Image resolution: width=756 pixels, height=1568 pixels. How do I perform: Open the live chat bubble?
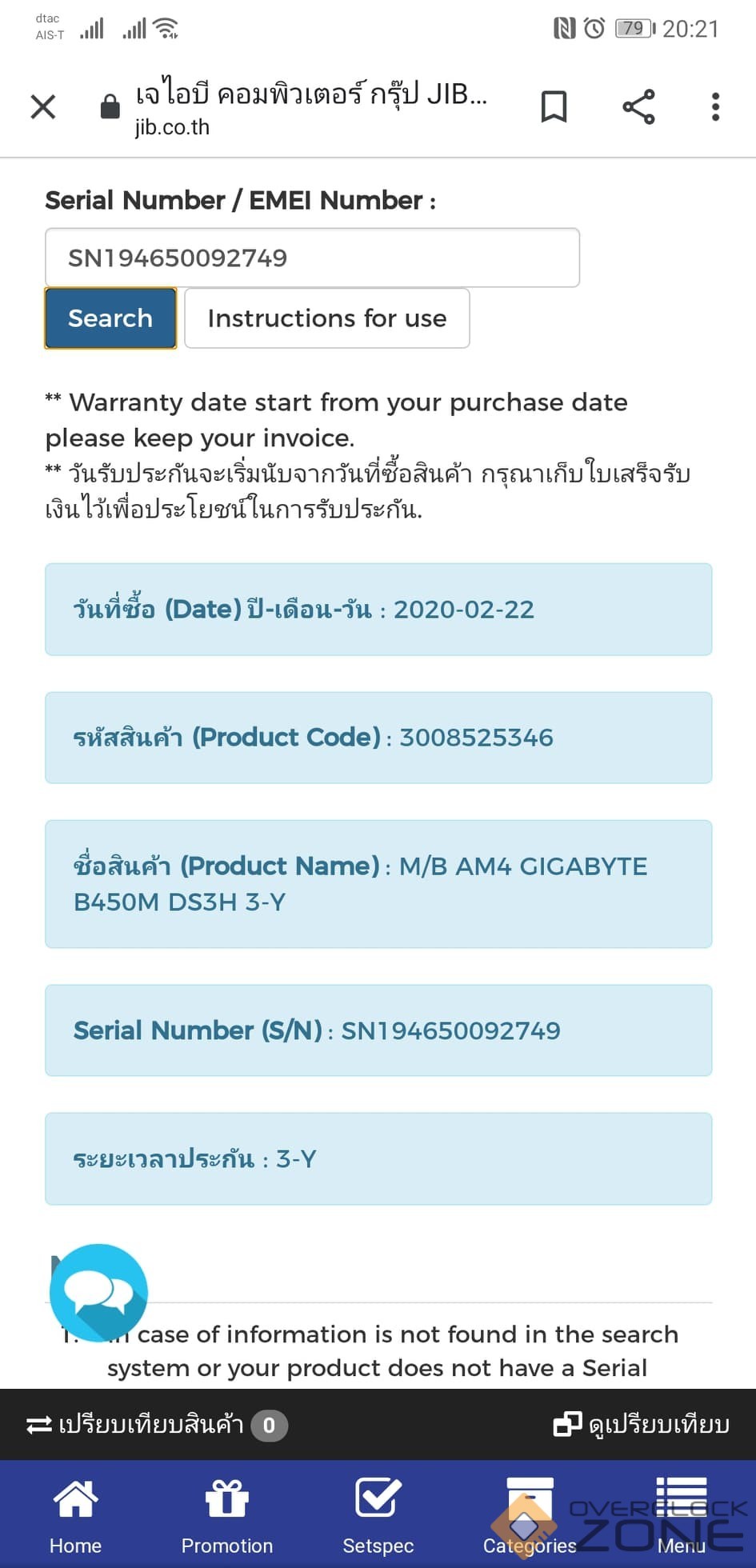[98, 1292]
